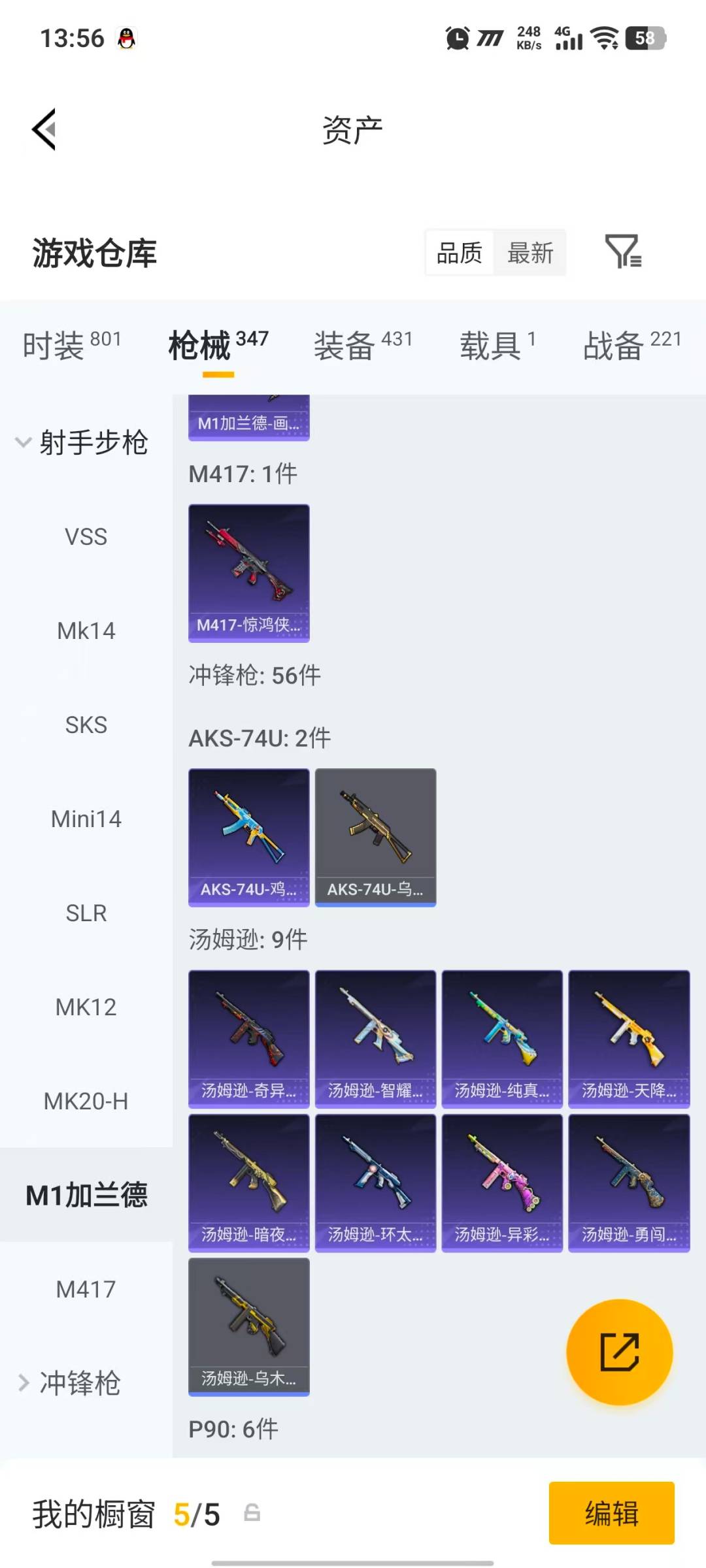Tap the Wi-Fi icon in the status bar
706x1568 pixels.
[605, 38]
